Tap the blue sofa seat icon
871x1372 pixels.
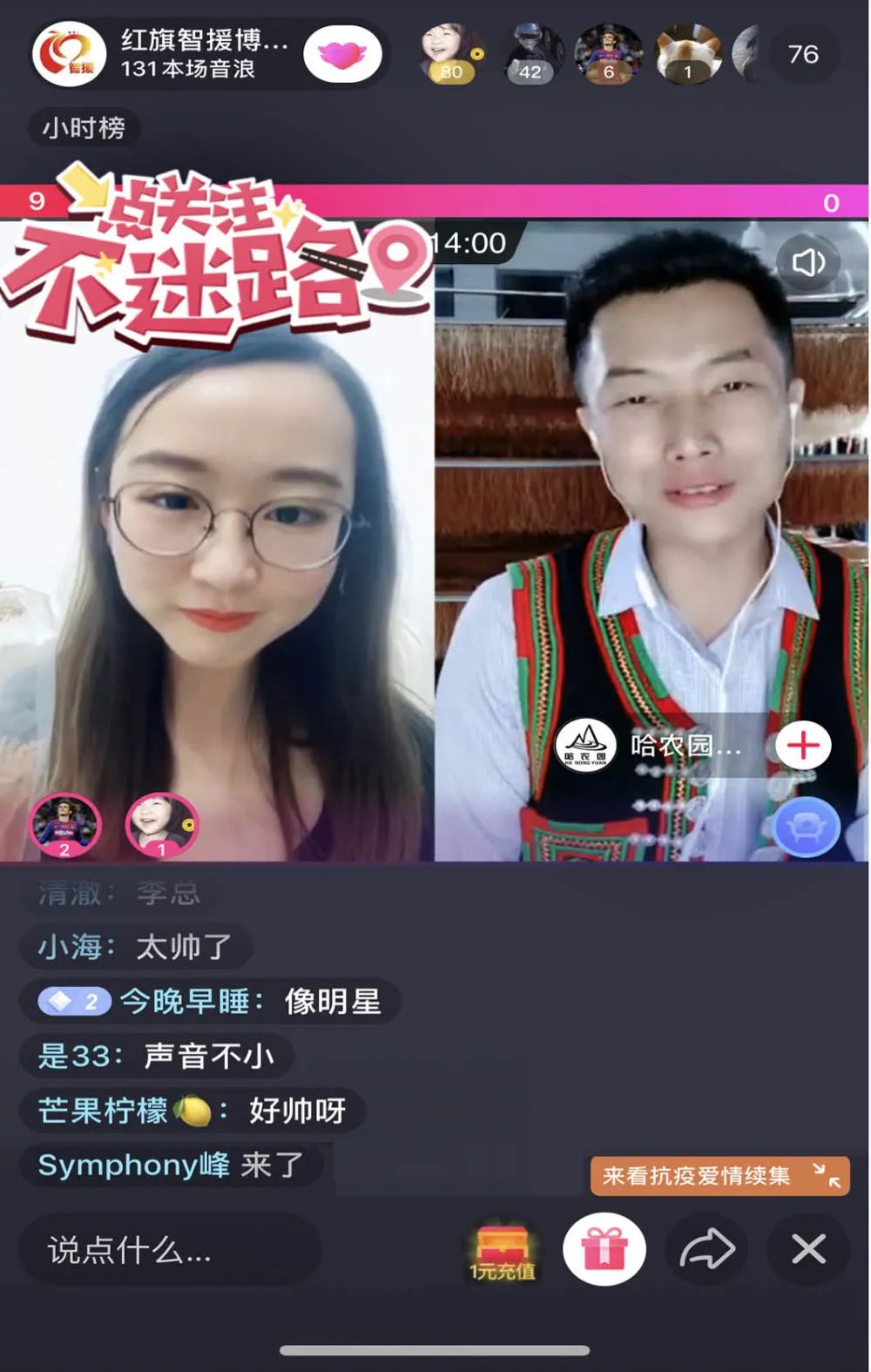(x=806, y=827)
